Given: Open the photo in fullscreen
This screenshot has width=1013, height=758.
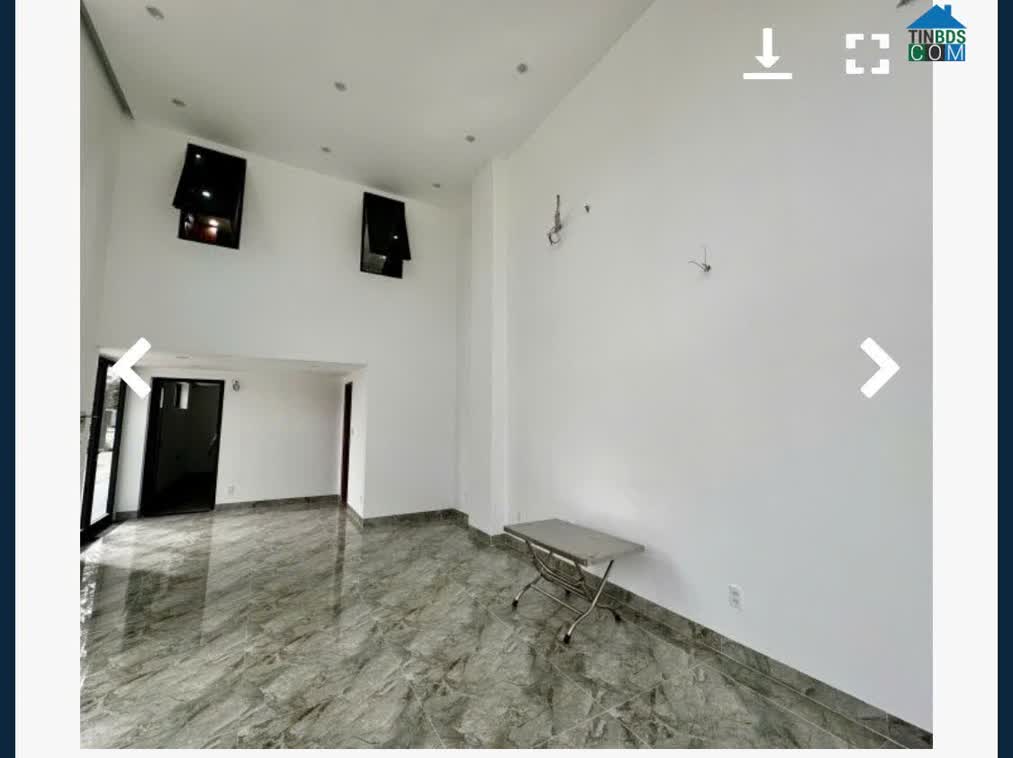Looking at the screenshot, I should click(867, 54).
